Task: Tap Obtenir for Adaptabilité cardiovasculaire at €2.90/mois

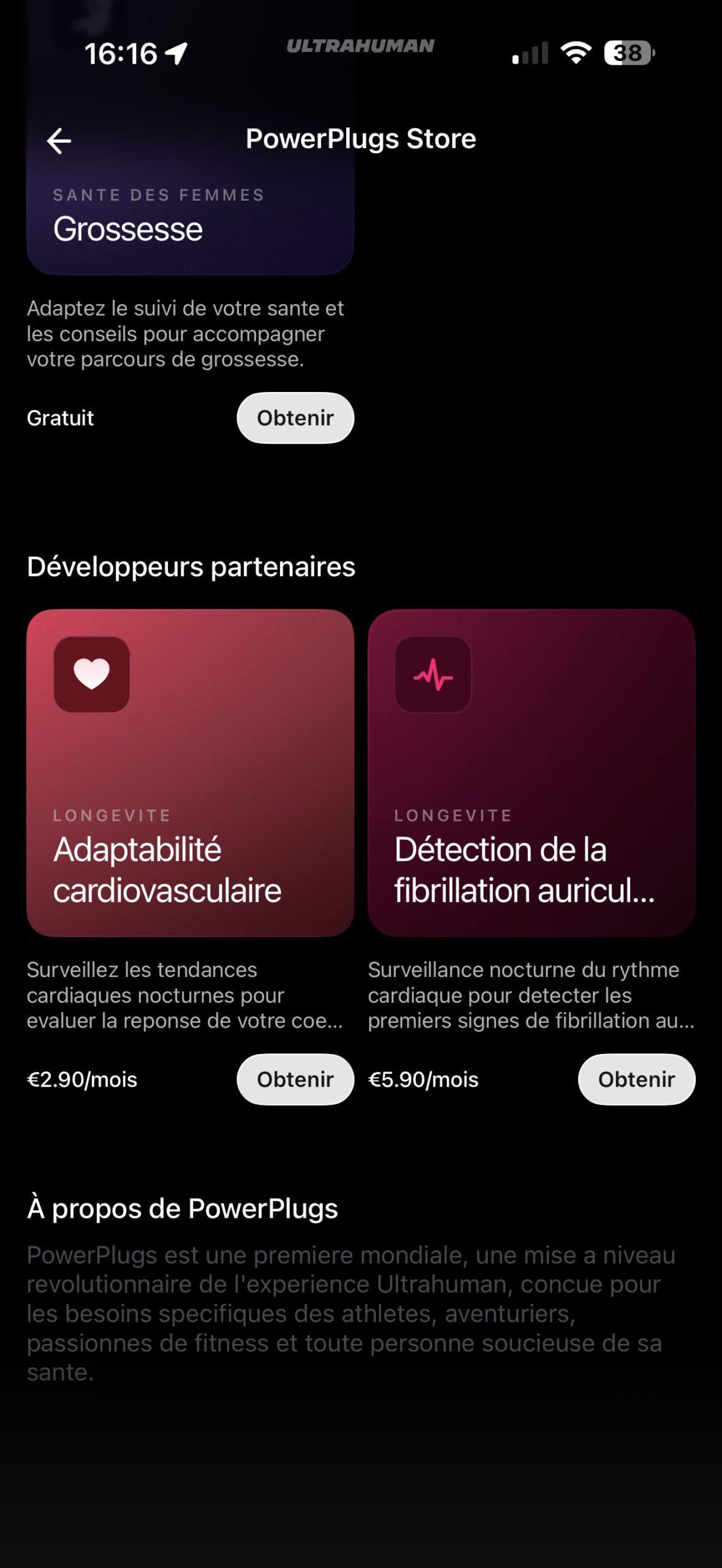Action: tap(295, 1079)
